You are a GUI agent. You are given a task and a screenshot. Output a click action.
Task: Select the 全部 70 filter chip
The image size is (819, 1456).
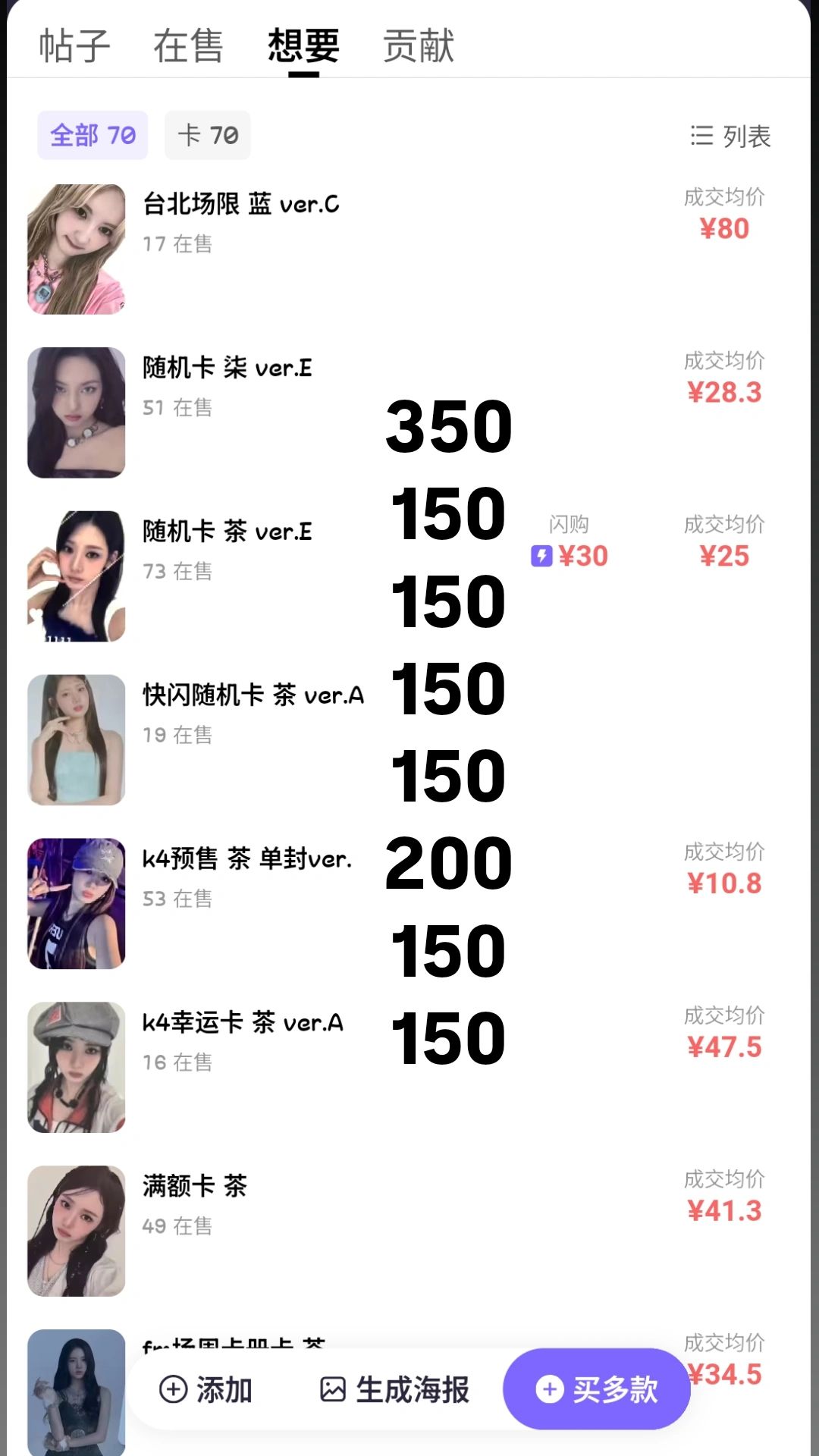(93, 134)
